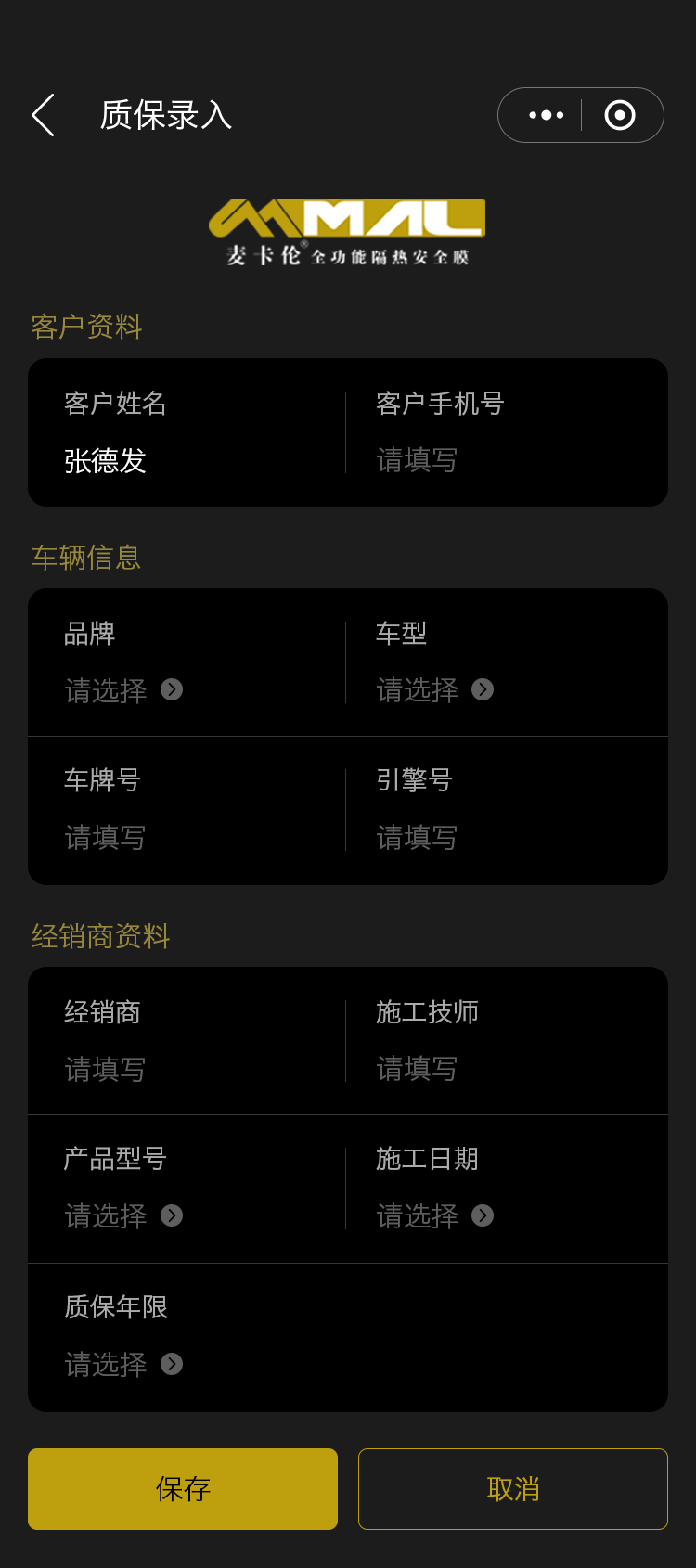Edit the 客户姓名 field showing 张德发
The width and height of the screenshot is (696, 1568).
[106, 461]
